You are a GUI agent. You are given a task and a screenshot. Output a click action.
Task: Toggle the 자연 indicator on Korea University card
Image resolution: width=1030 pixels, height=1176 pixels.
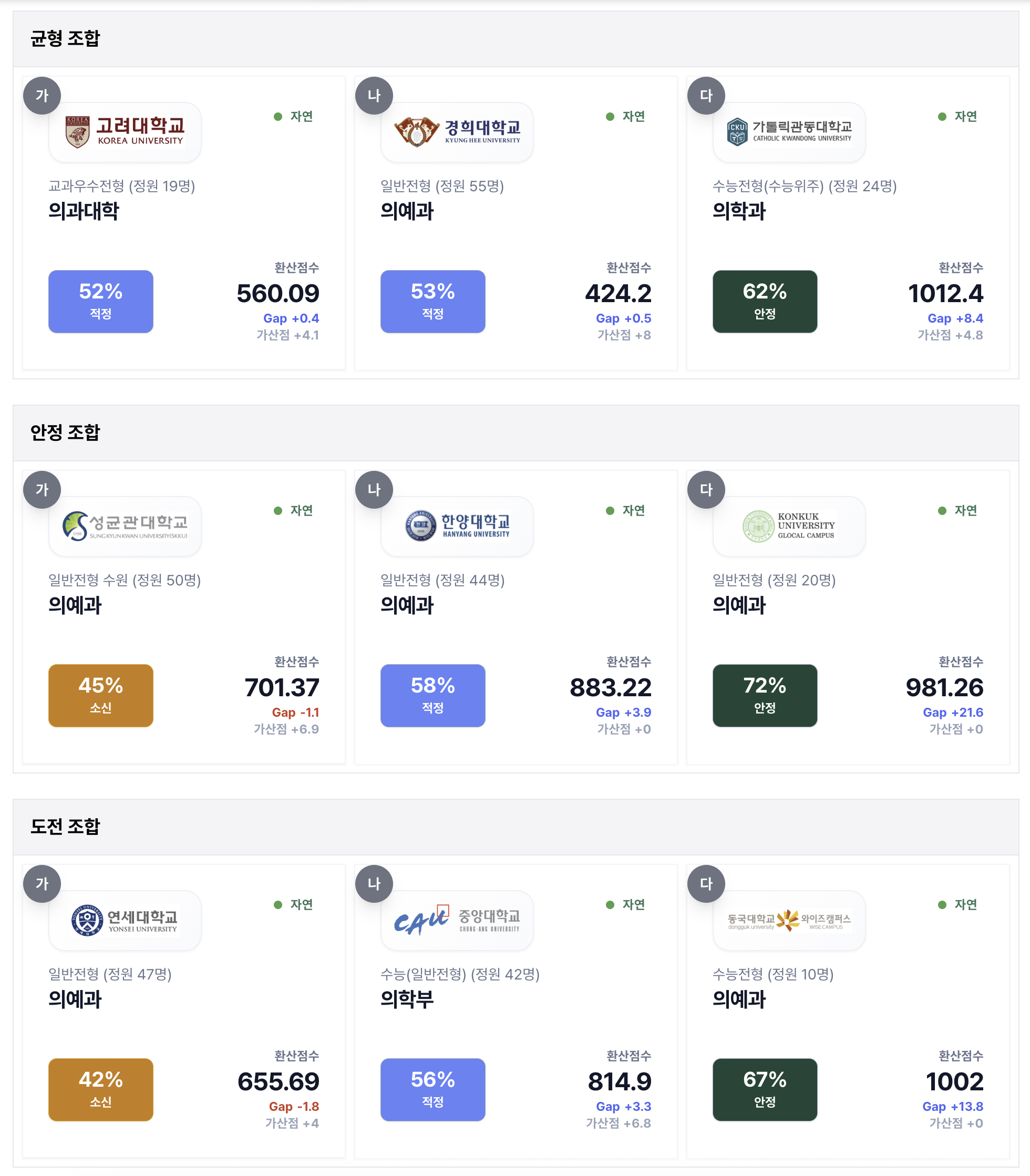tap(295, 117)
